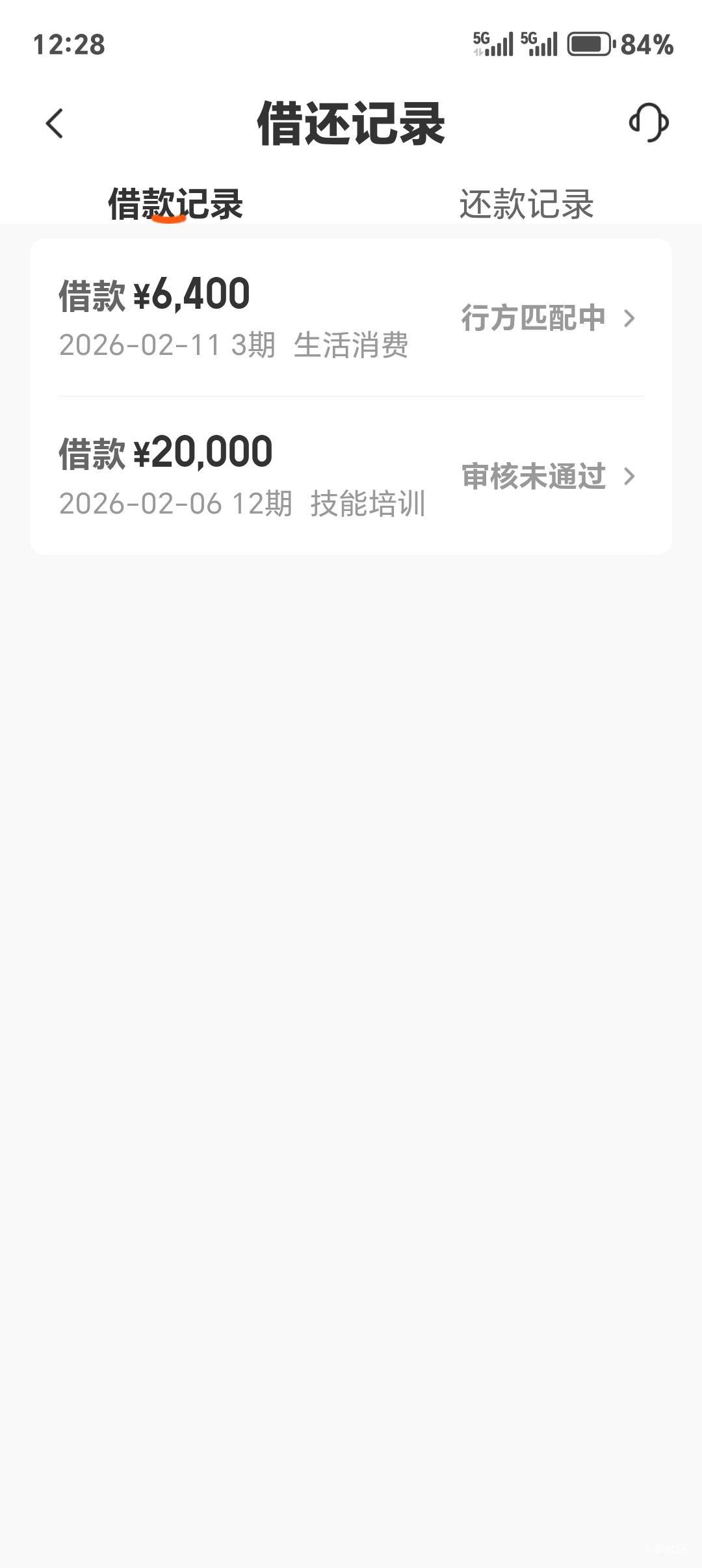Switch to the 还款记录 tab
702x1568 pixels.
click(526, 204)
